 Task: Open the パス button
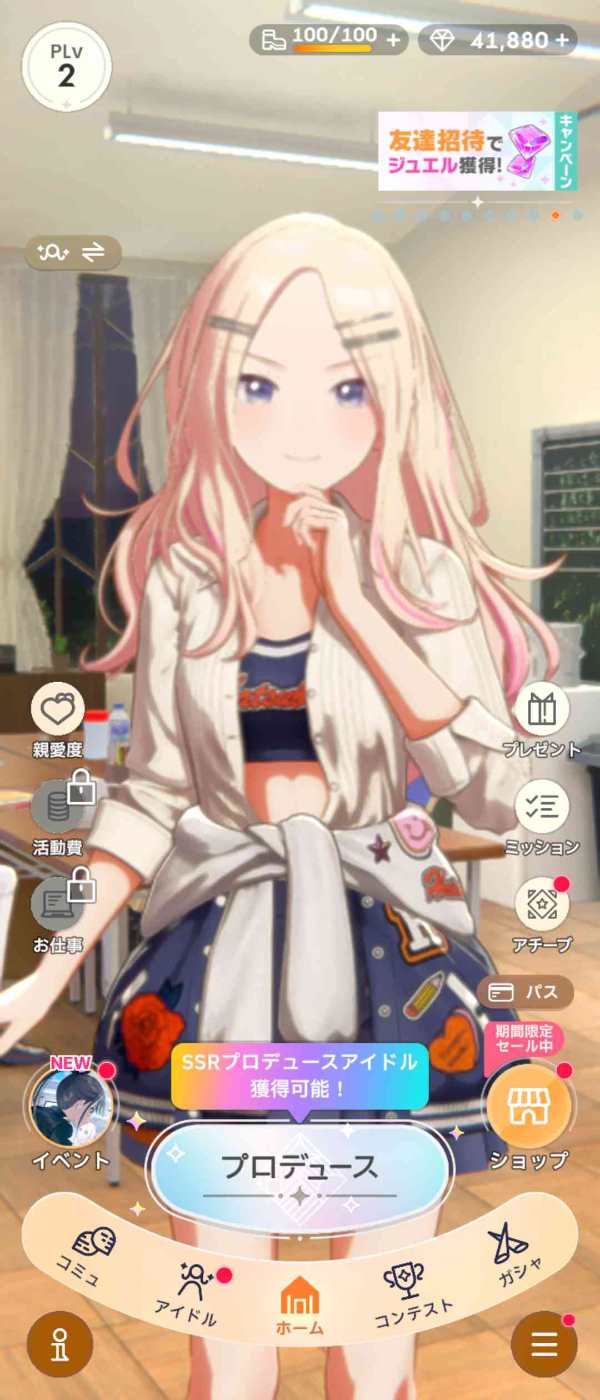[525, 993]
